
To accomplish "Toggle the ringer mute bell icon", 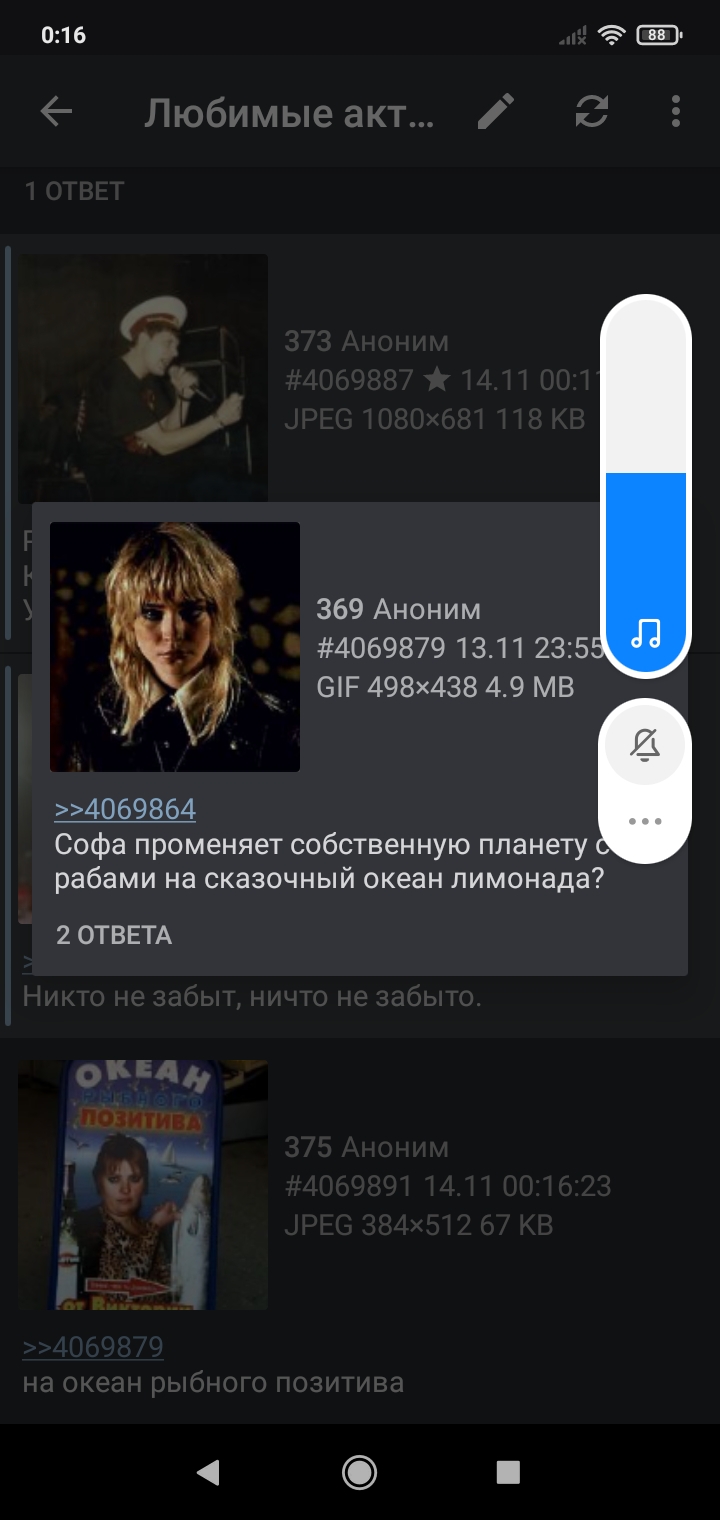I will coord(646,745).
